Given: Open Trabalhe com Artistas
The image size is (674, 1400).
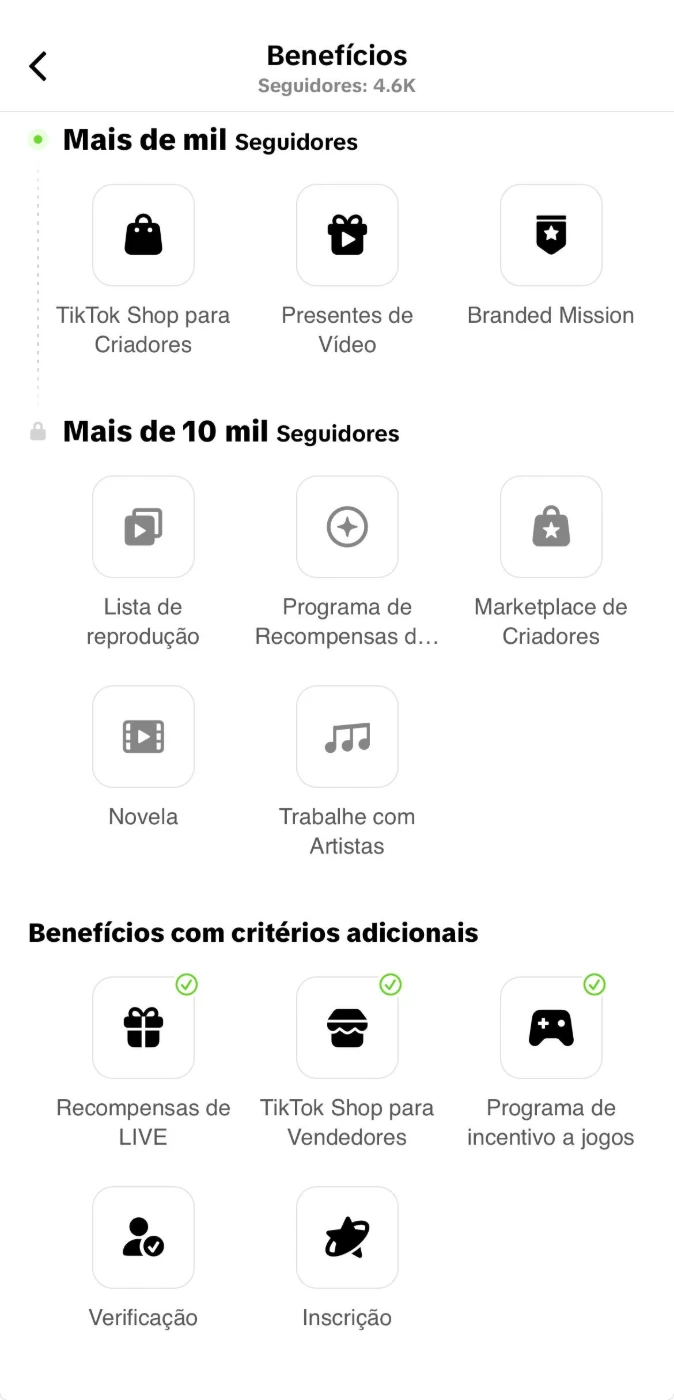Looking at the screenshot, I should [347, 737].
